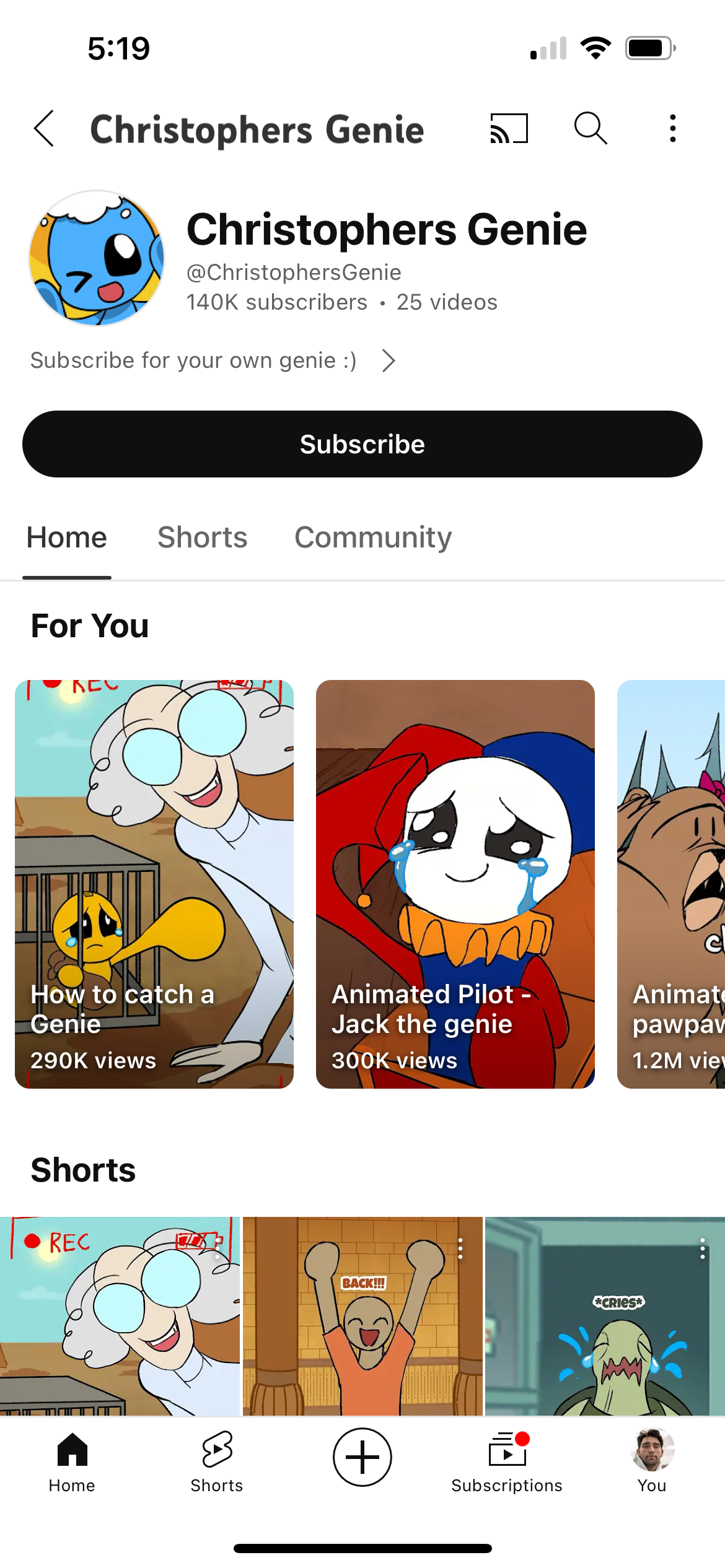The height and width of the screenshot is (1568, 725).
Task: Create new content with plus button
Action: [x=362, y=1457]
